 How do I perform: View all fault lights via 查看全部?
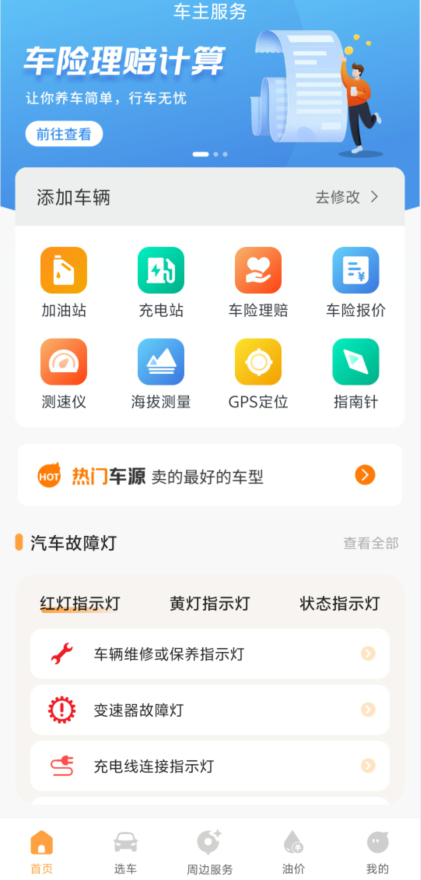(371, 543)
